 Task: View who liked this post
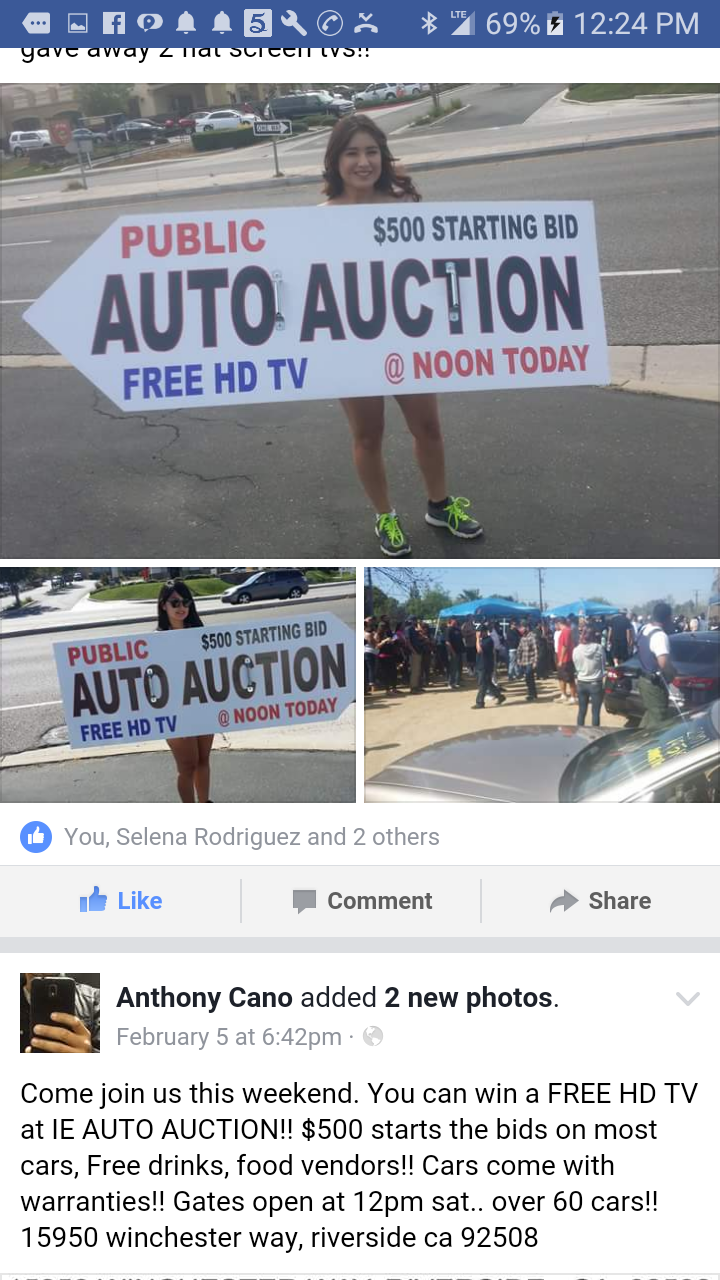click(x=250, y=837)
